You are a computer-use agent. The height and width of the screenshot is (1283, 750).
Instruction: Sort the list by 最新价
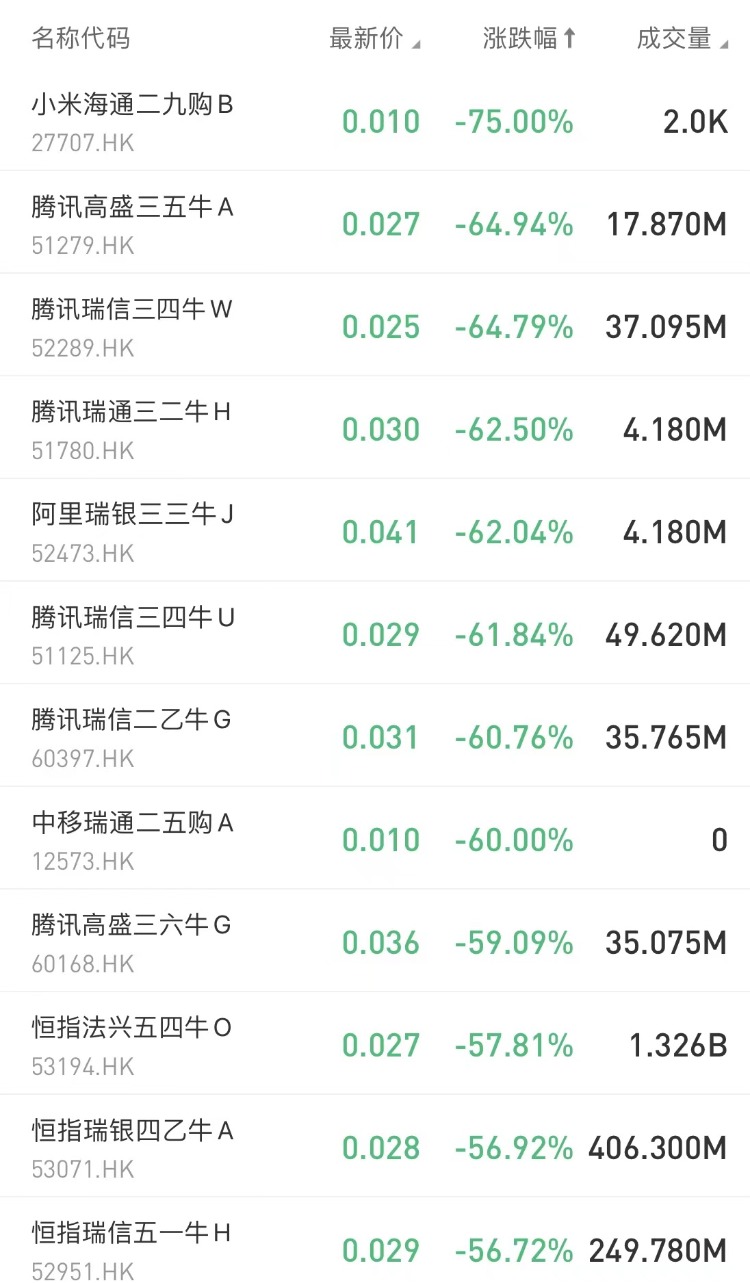(375, 39)
